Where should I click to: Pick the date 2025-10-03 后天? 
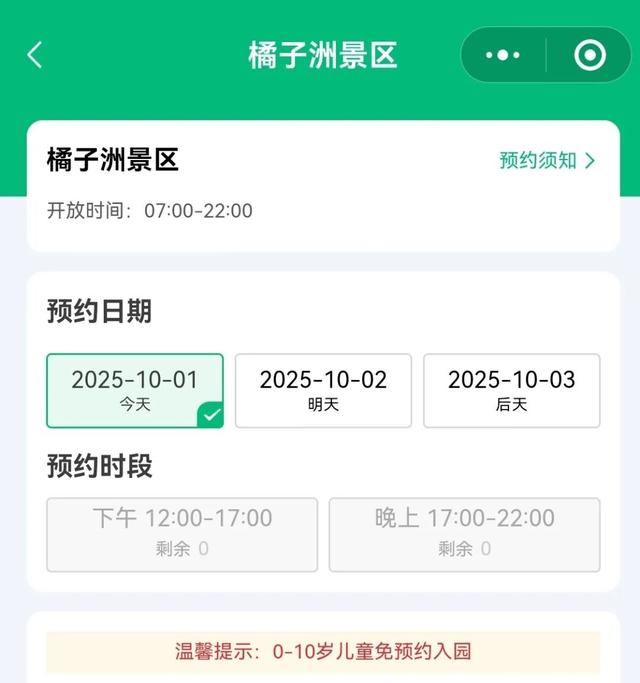(x=511, y=390)
